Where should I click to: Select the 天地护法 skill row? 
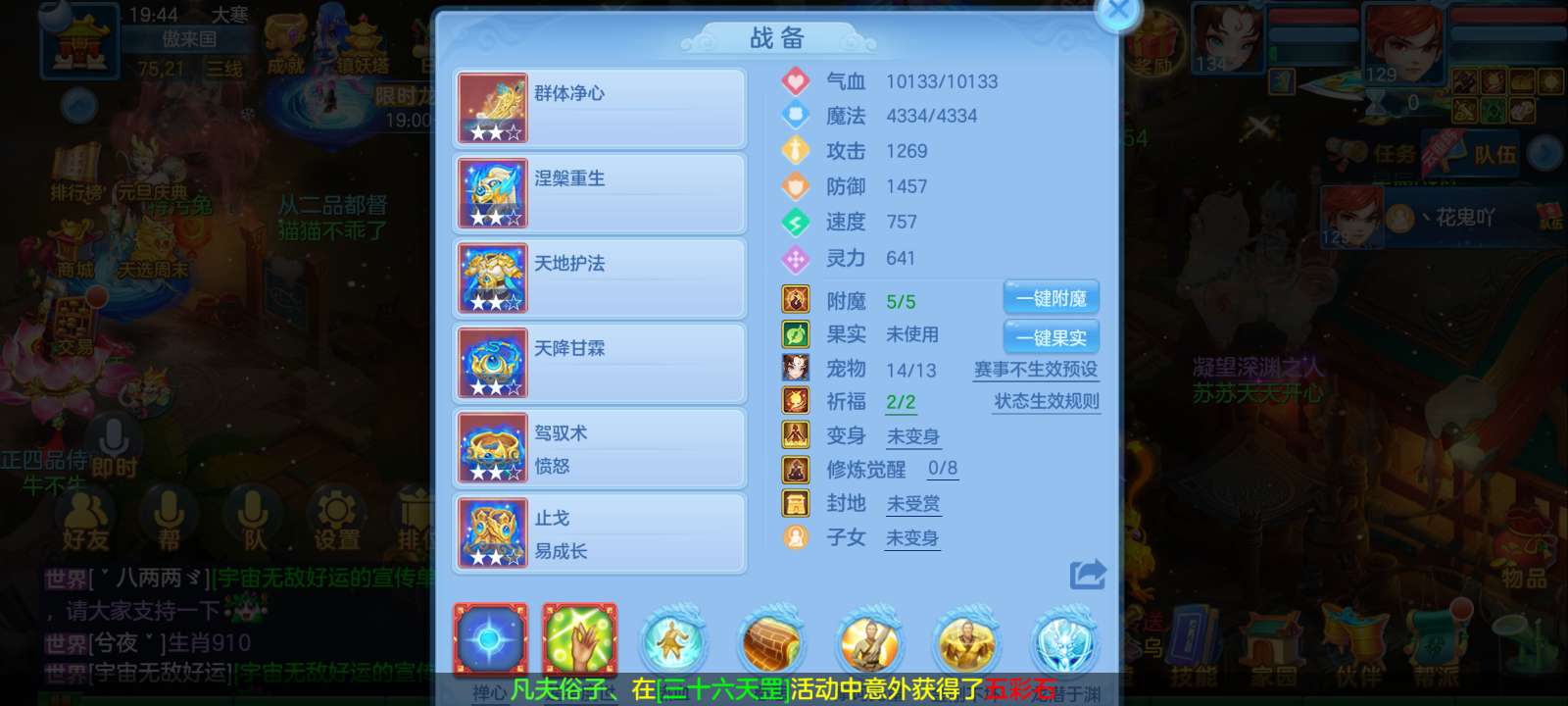[600, 278]
